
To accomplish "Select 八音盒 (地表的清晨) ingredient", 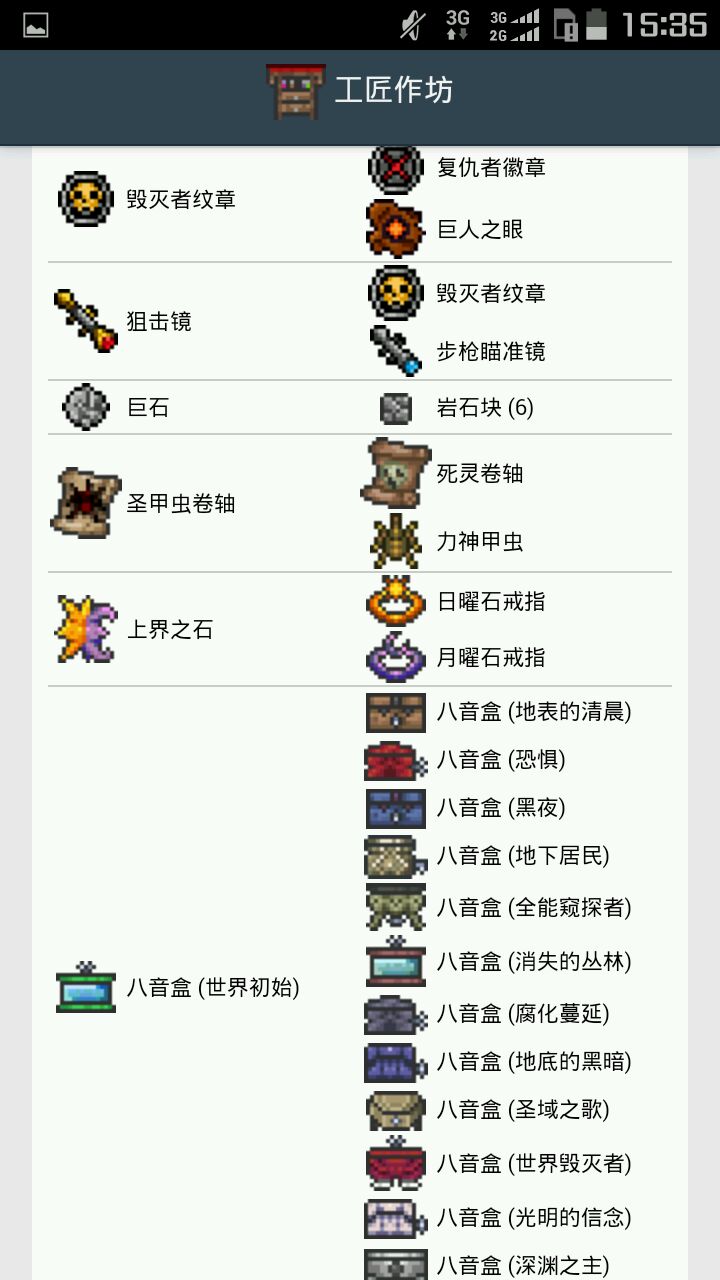I will pyautogui.click(x=533, y=712).
